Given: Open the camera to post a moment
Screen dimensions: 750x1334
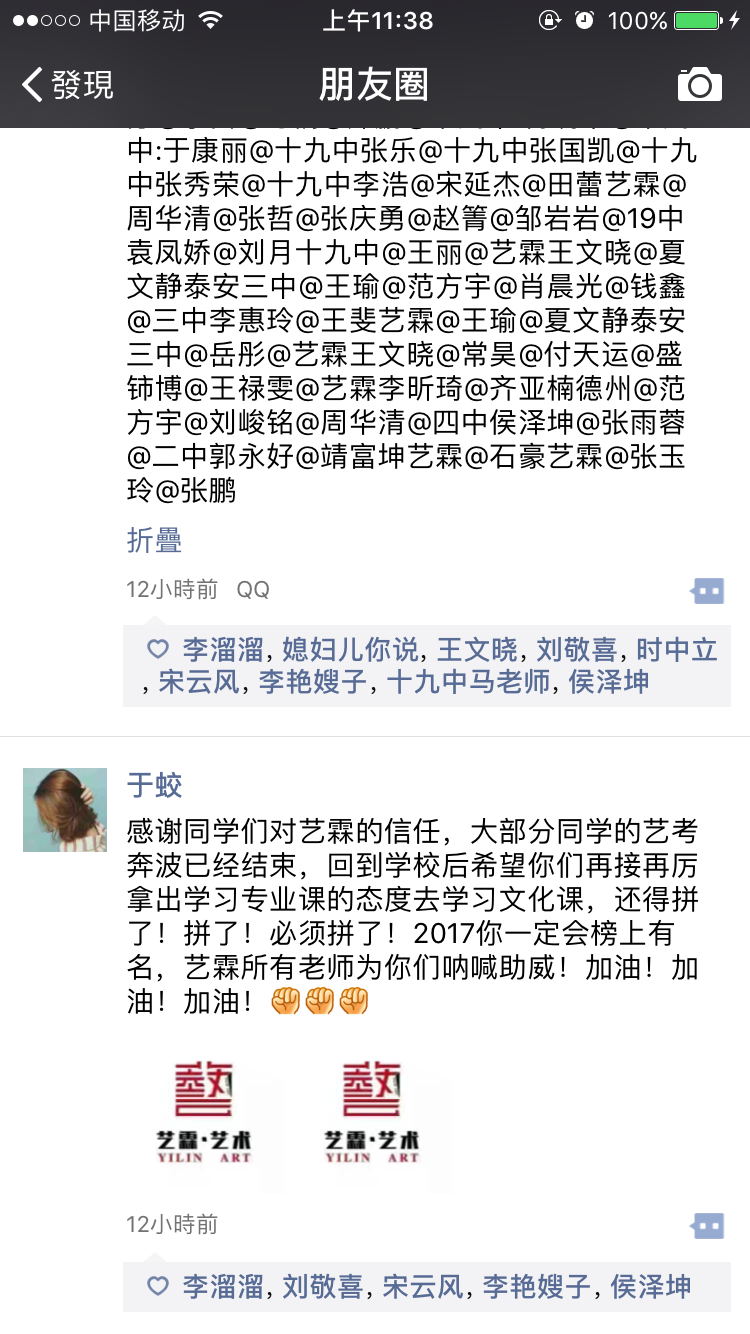Looking at the screenshot, I should click(699, 85).
